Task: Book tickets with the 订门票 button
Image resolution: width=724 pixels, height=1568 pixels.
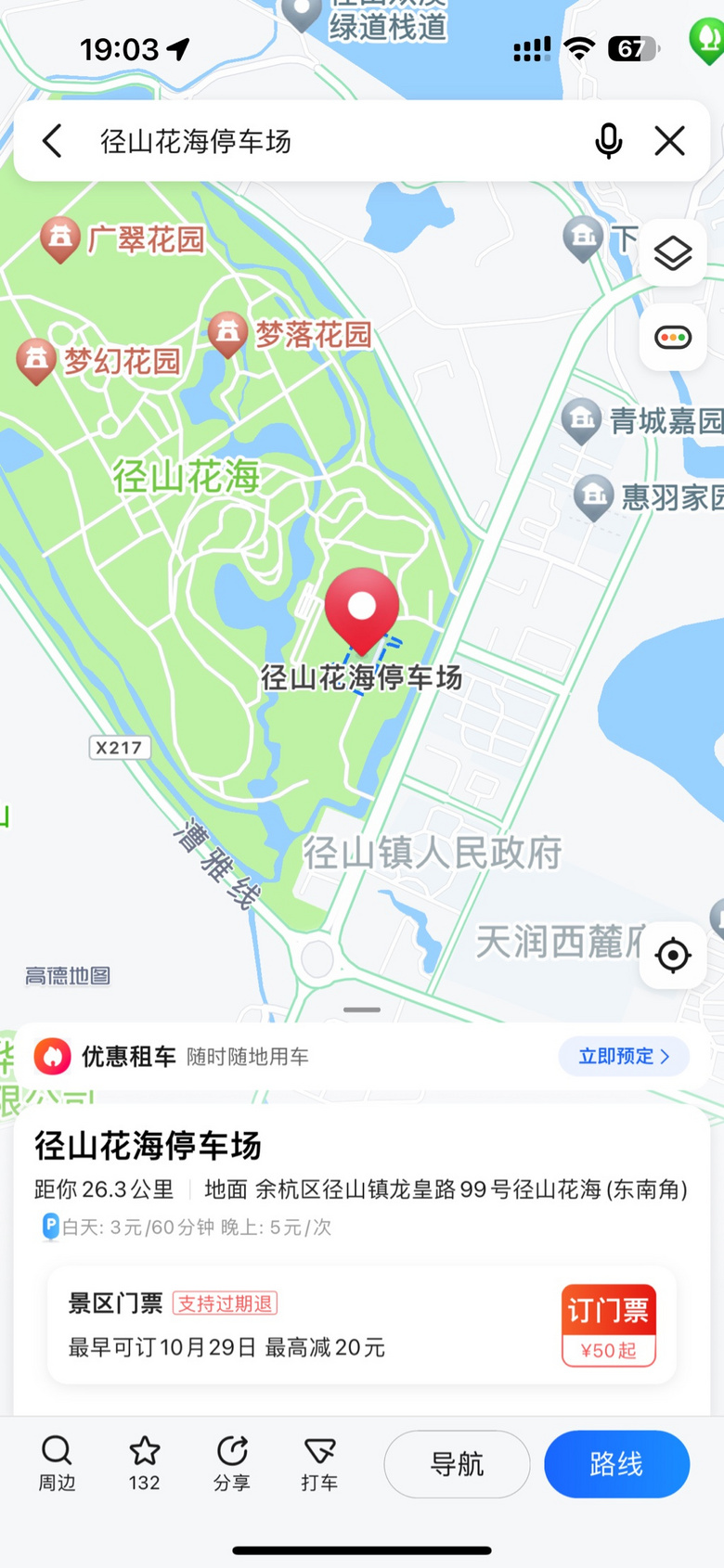Action: click(608, 1325)
